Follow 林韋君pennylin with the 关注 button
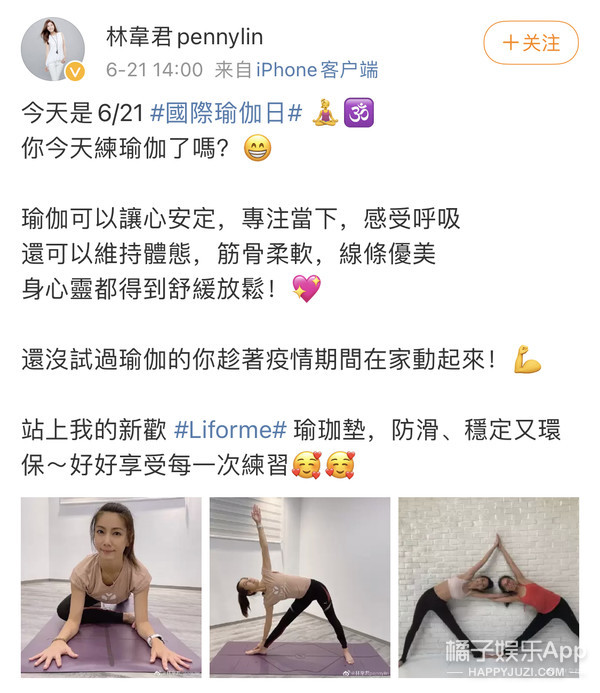 [x=531, y=43]
